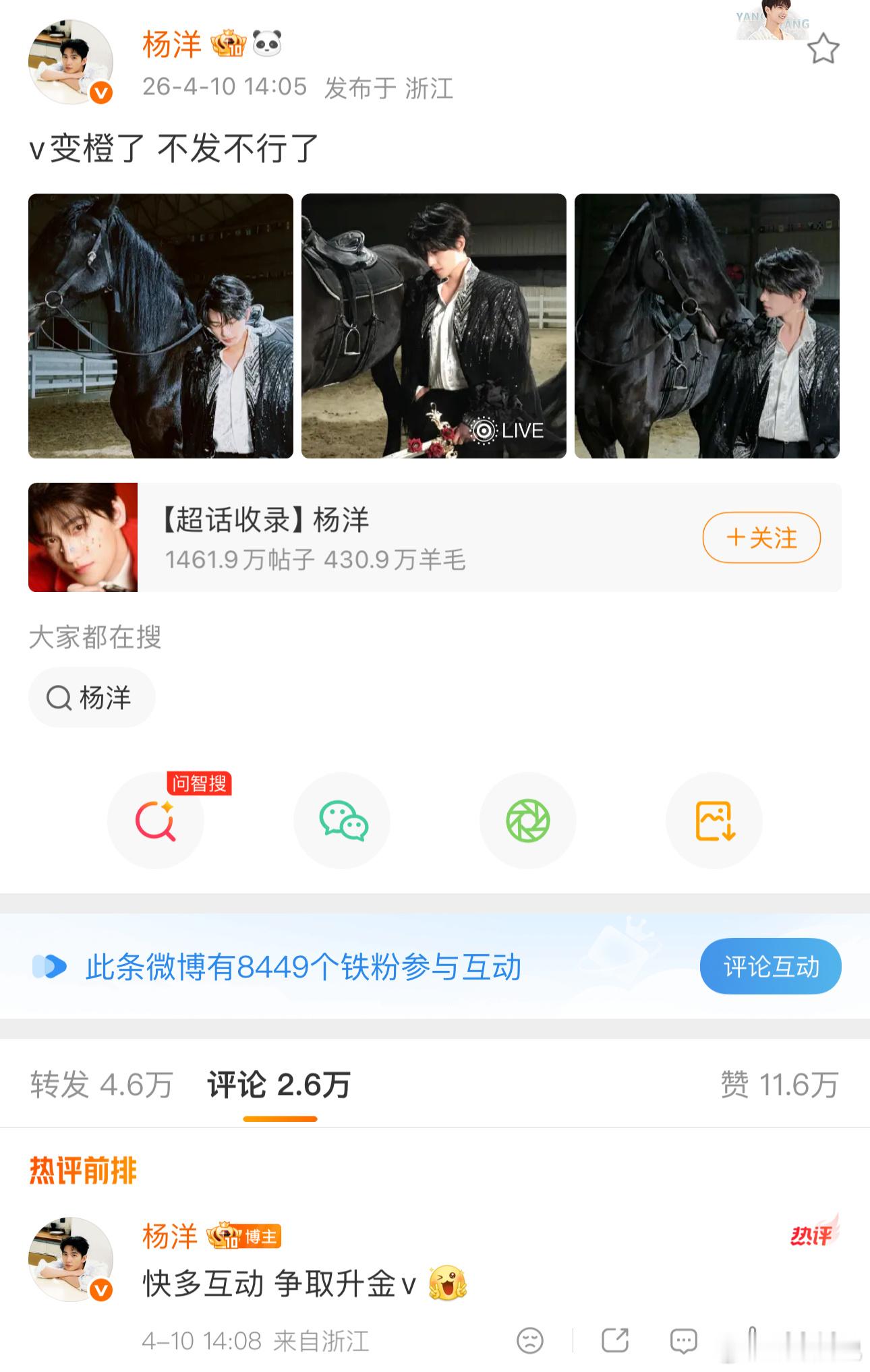View the first horse photo thumbnail
The image size is (870, 1372).
click(161, 327)
